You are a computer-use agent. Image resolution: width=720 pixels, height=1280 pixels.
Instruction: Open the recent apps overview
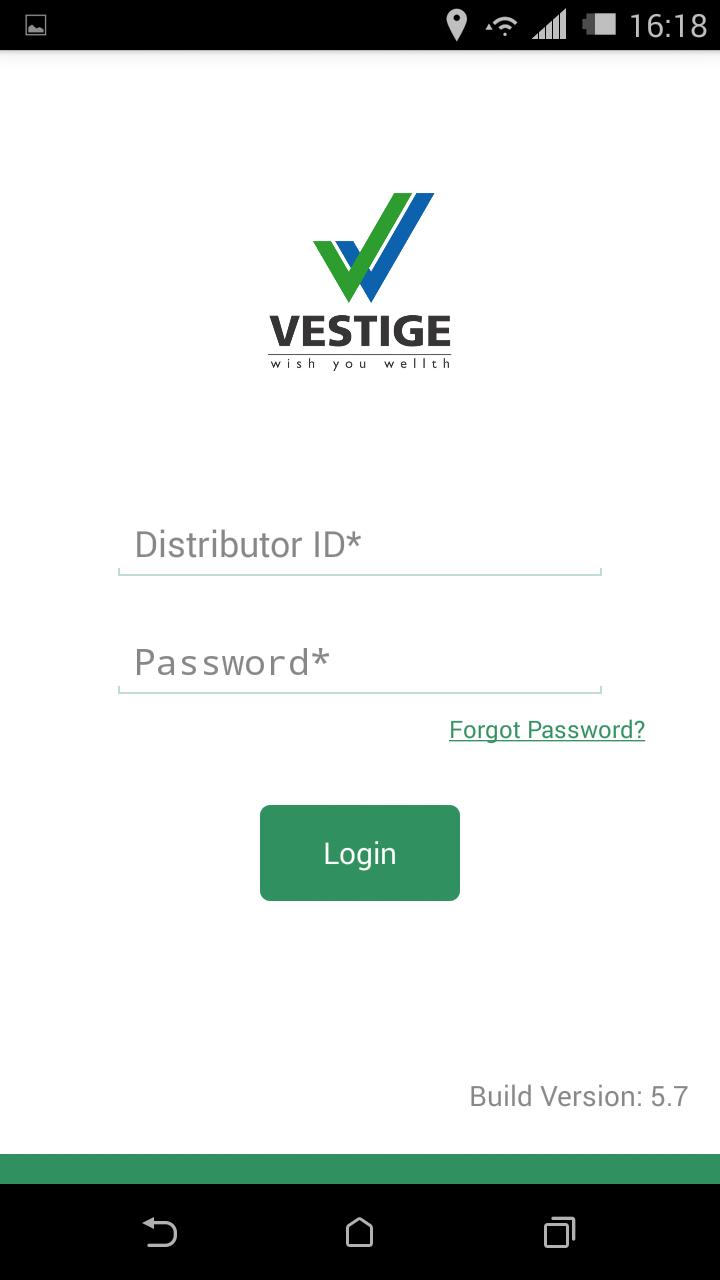pyautogui.click(x=559, y=1232)
